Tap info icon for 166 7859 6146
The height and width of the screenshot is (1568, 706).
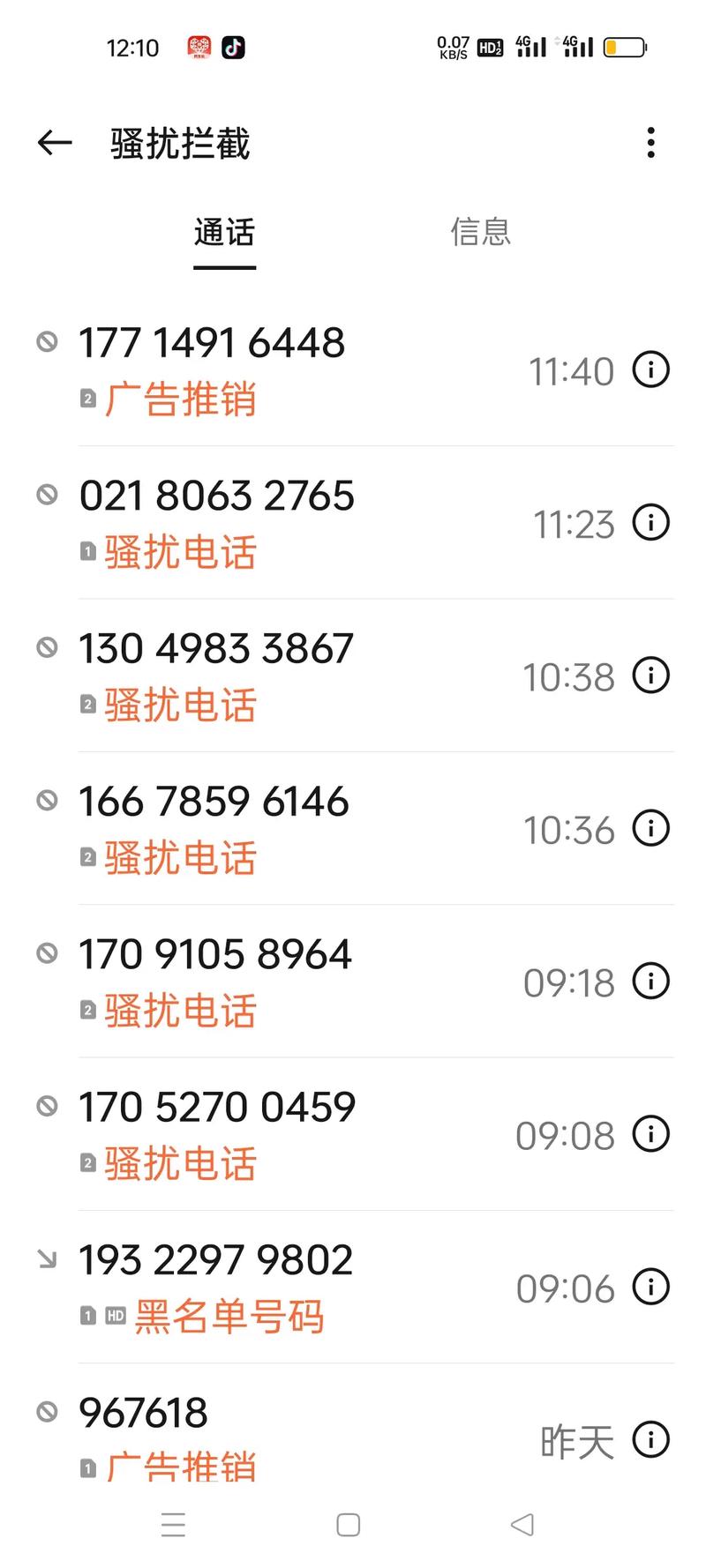coord(651,828)
